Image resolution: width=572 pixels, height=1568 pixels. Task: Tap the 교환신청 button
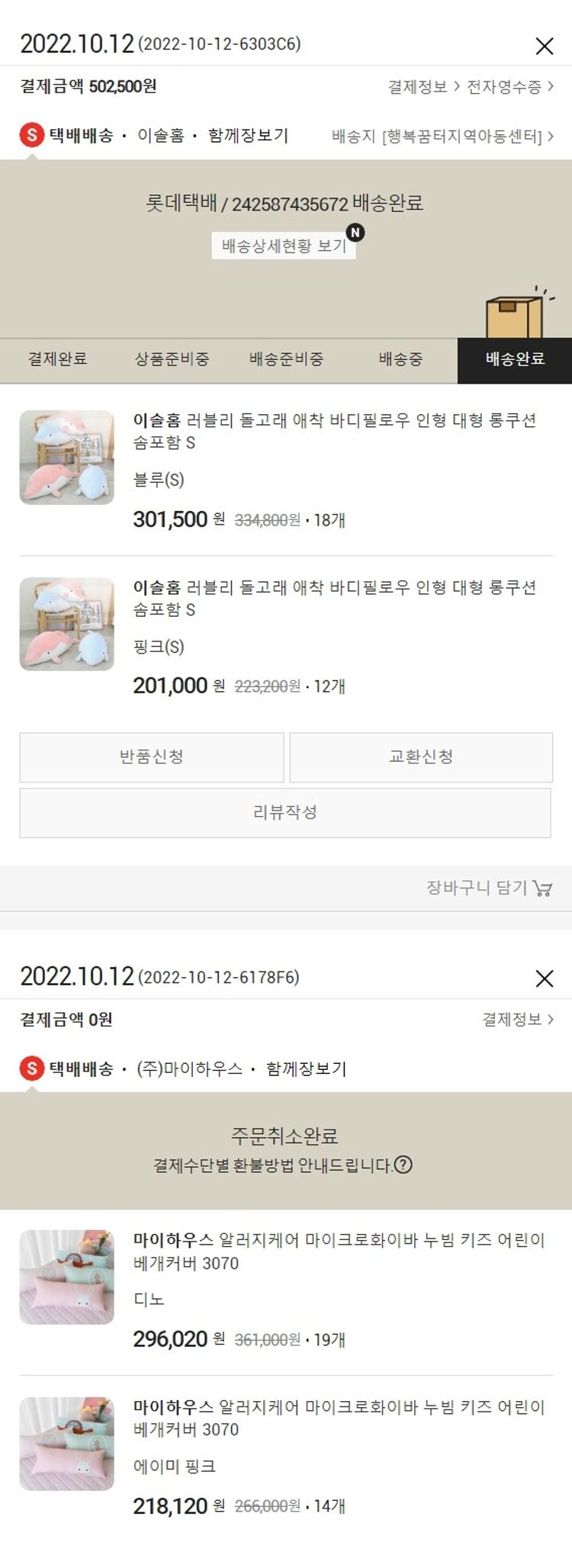(x=421, y=757)
